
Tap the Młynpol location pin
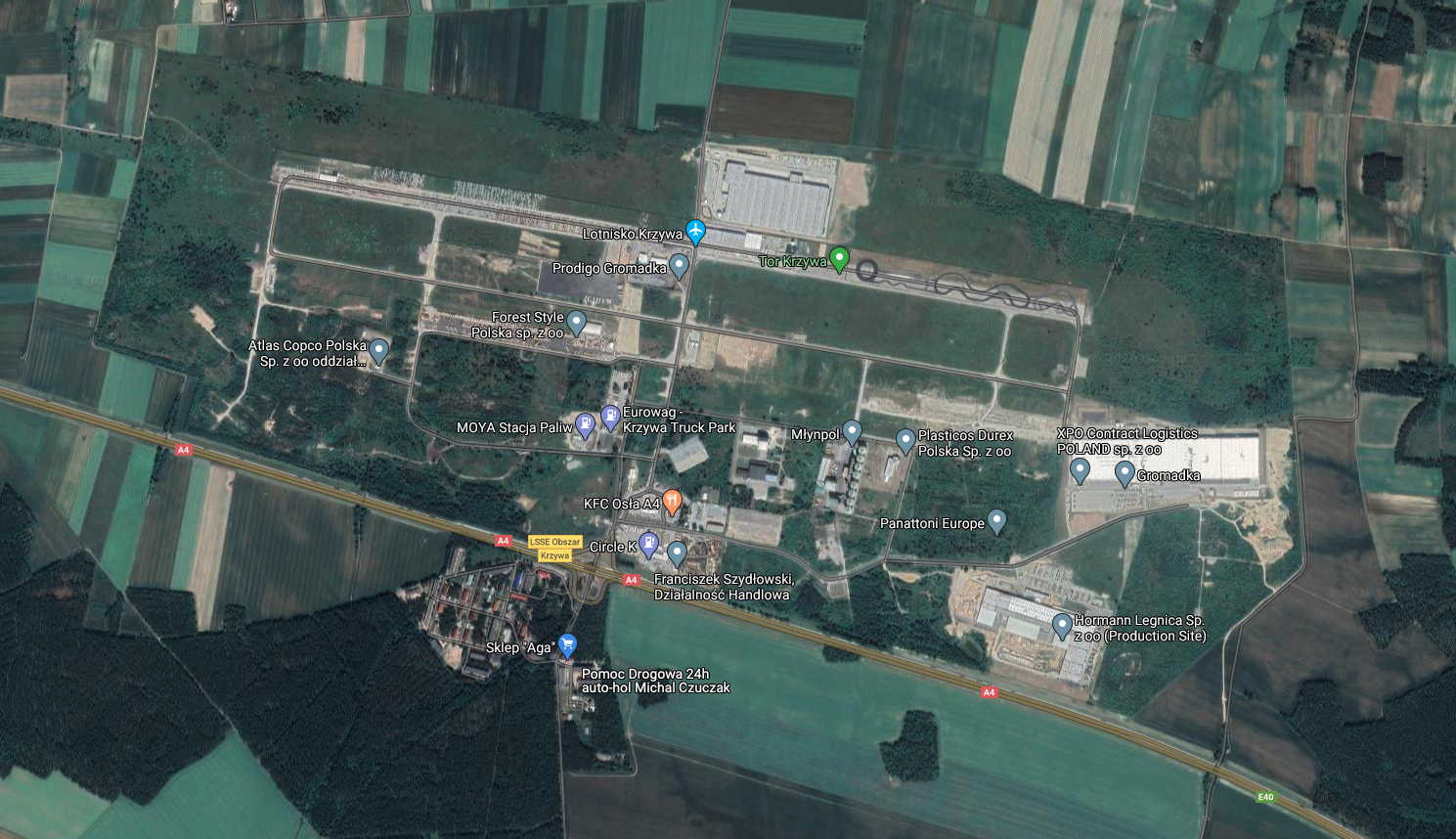click(853, 432)
